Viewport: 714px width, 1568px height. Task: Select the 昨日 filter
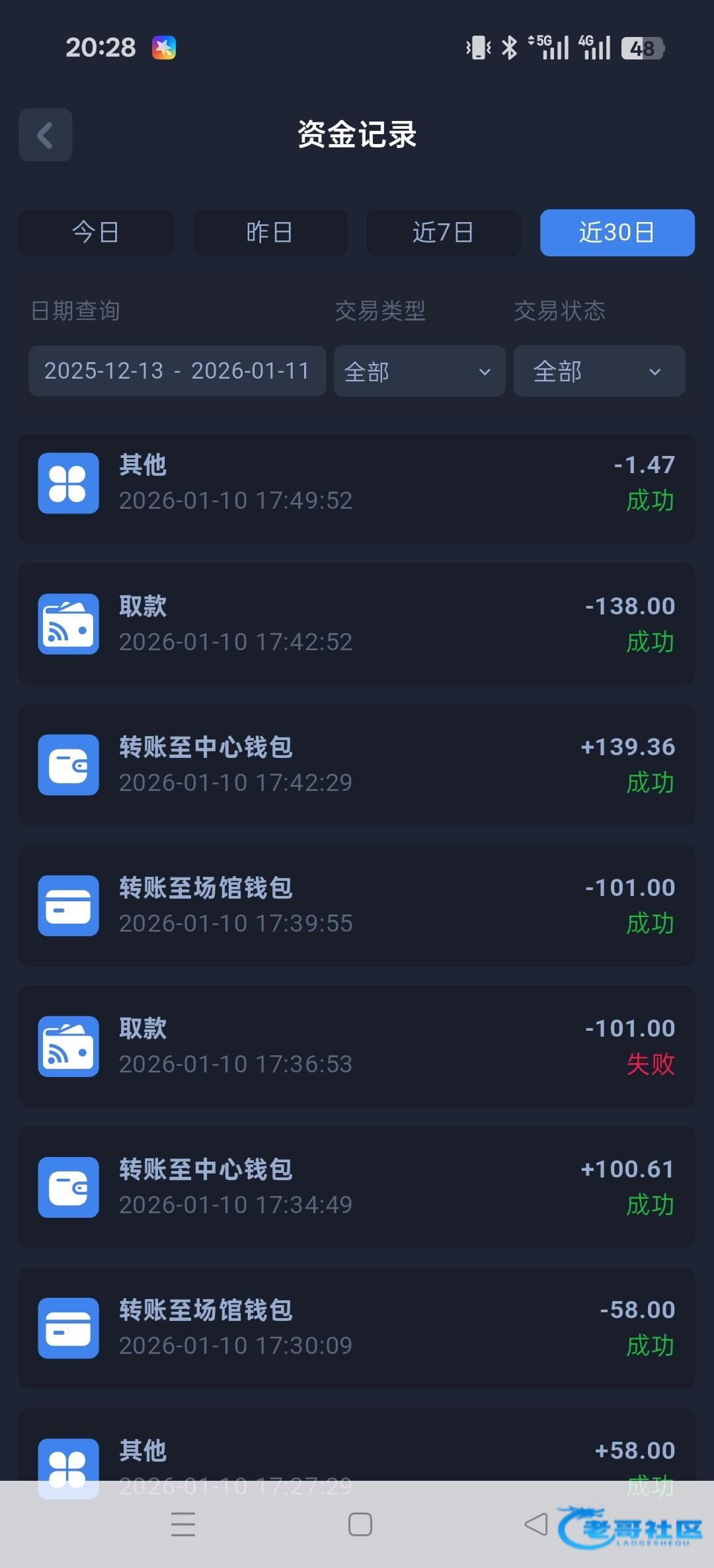pos(270,233)
